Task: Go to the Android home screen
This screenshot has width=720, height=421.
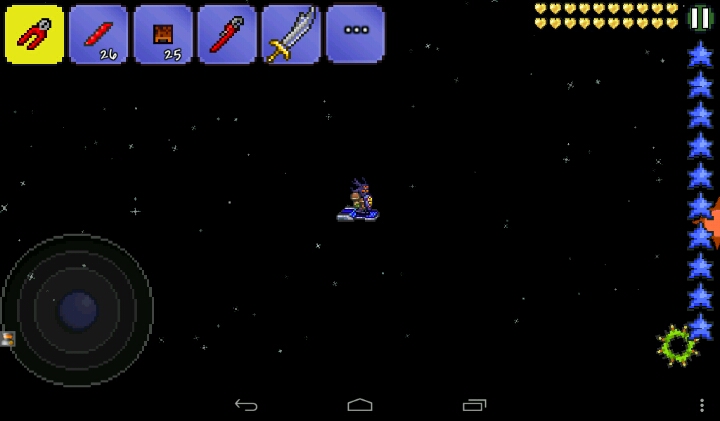Action: tap(360, 404)
